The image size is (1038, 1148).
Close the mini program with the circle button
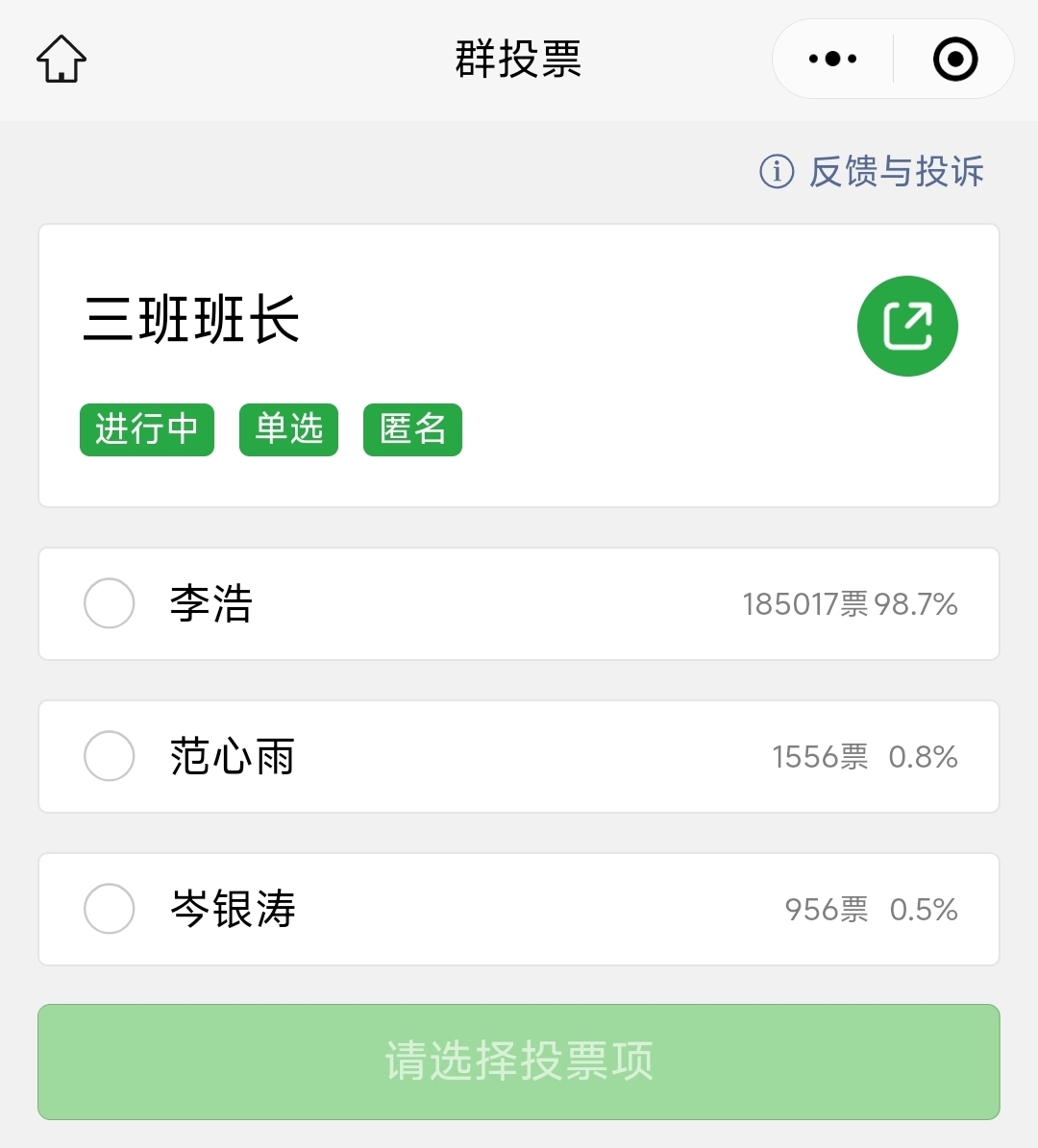point(954,59)
